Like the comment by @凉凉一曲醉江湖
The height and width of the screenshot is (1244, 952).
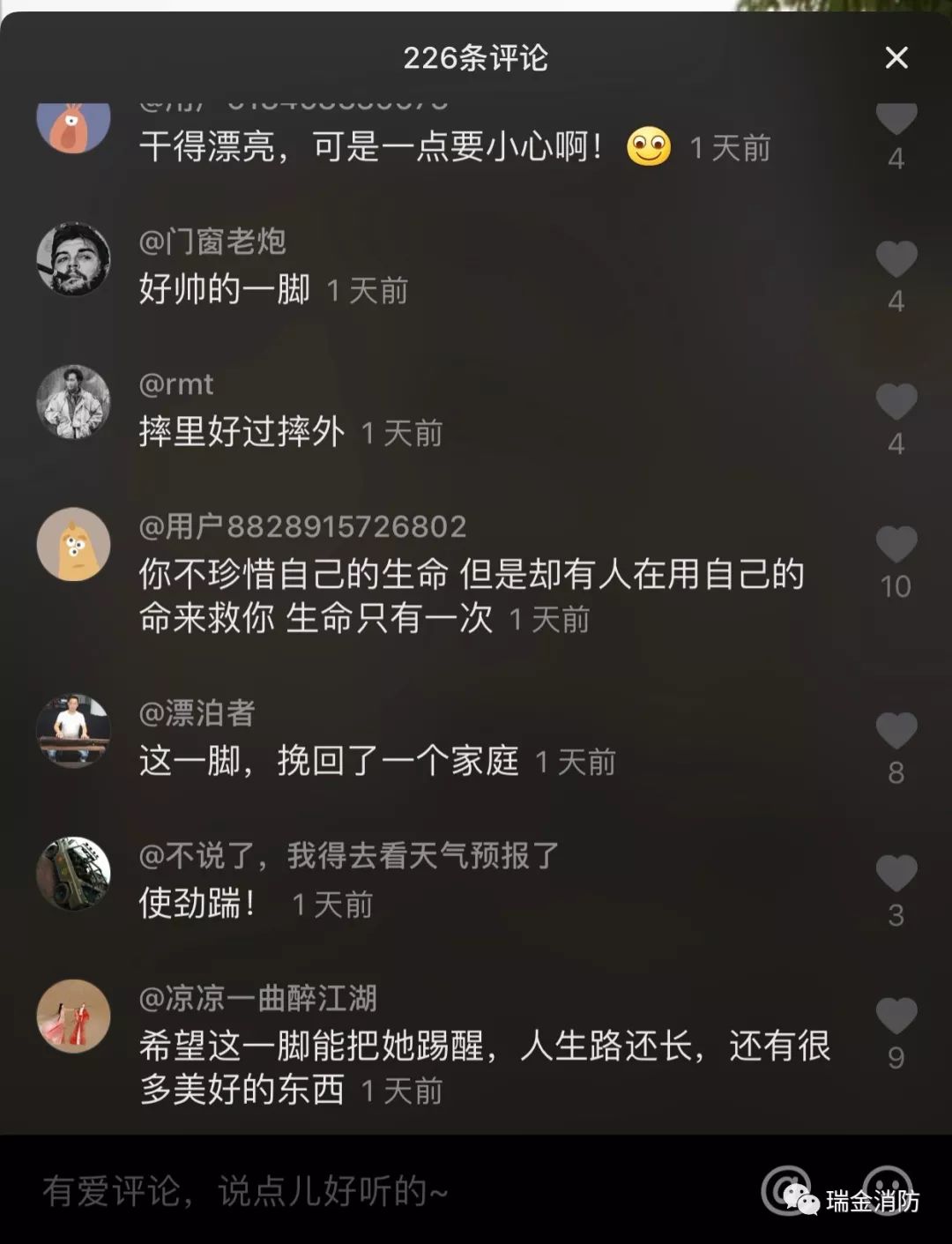896,1016
